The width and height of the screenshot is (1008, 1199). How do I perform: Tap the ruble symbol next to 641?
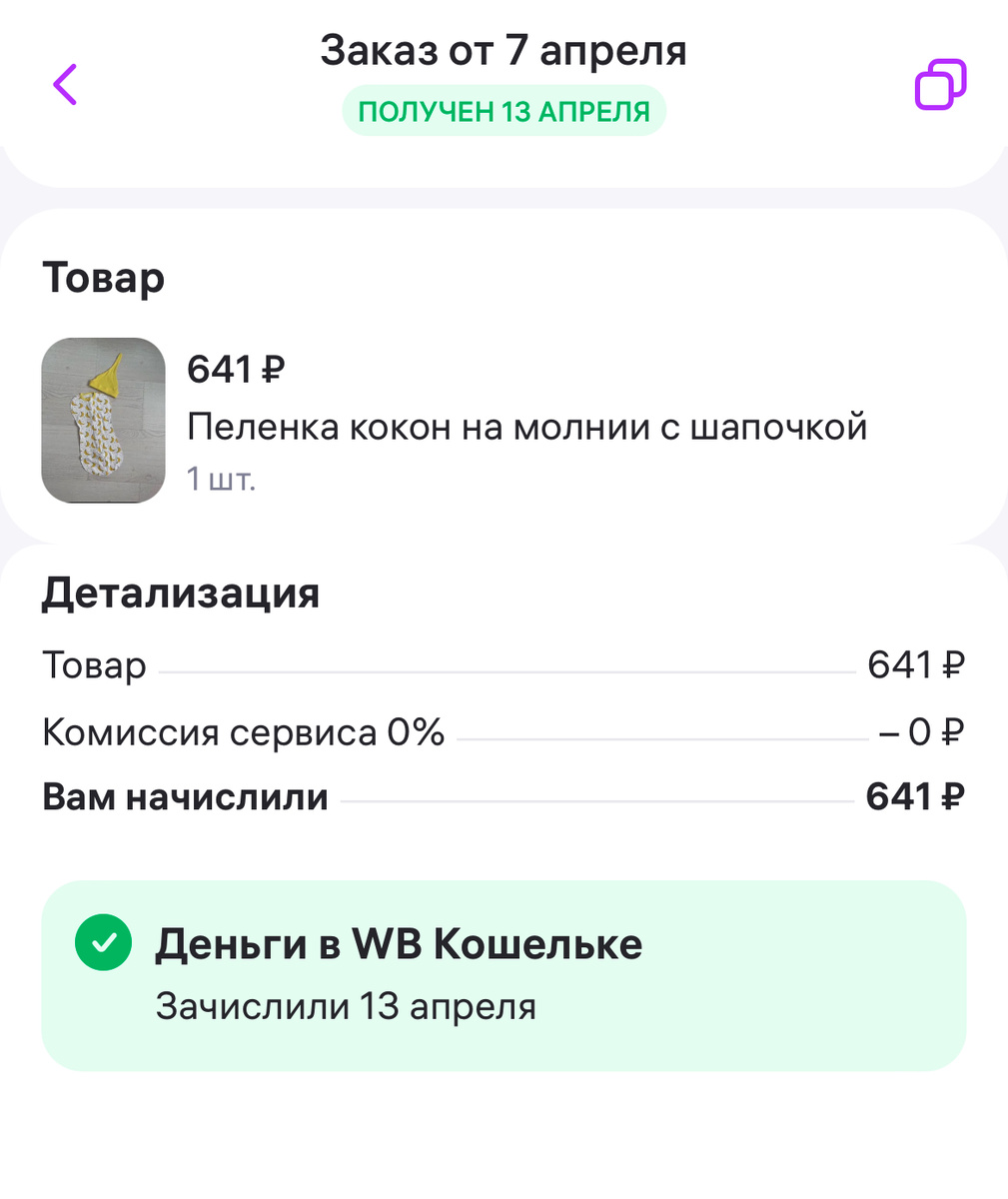(272, 370)
